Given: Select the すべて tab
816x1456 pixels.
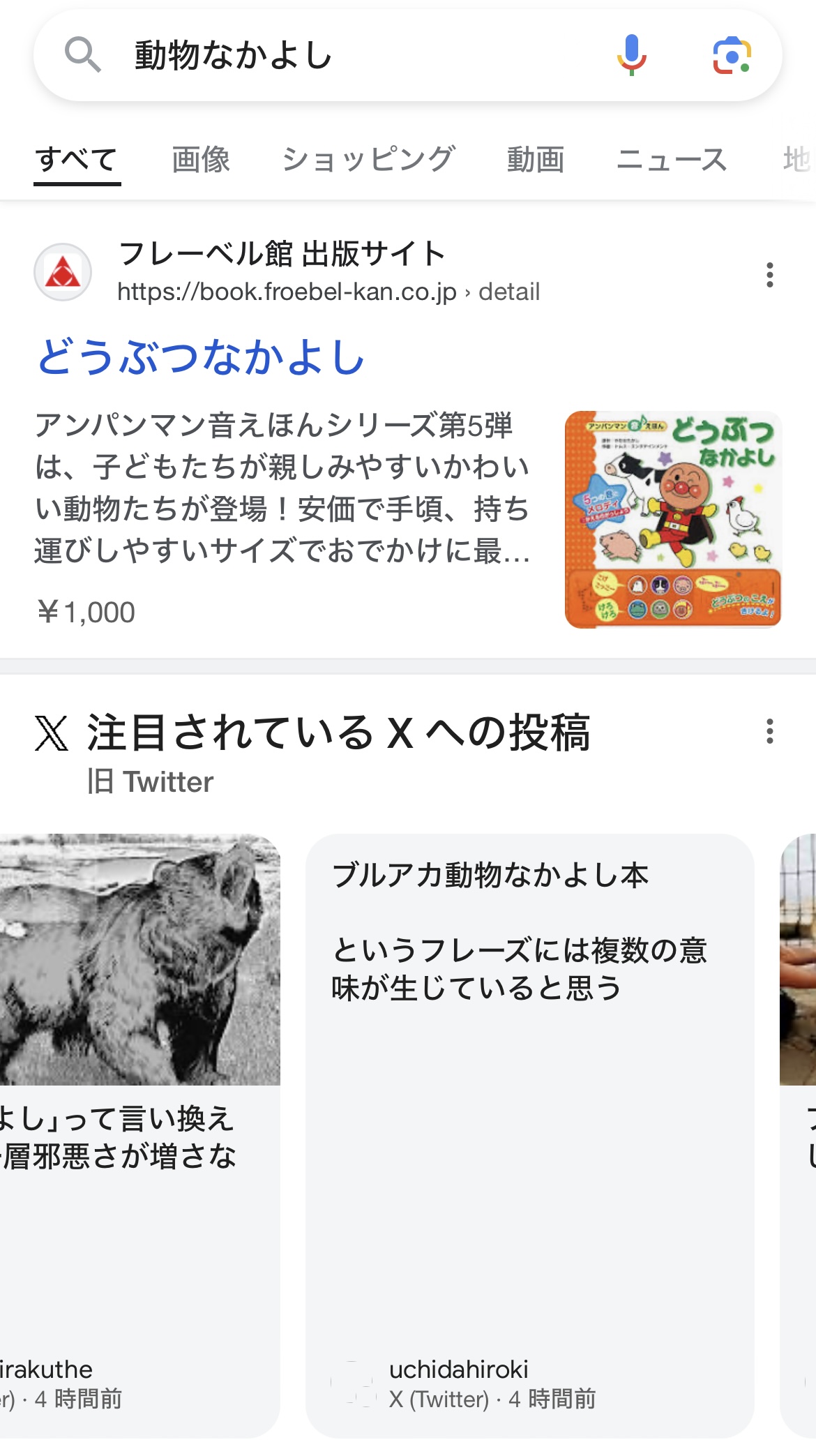Looking at the screenshot, I should click(x=77, y=160).
